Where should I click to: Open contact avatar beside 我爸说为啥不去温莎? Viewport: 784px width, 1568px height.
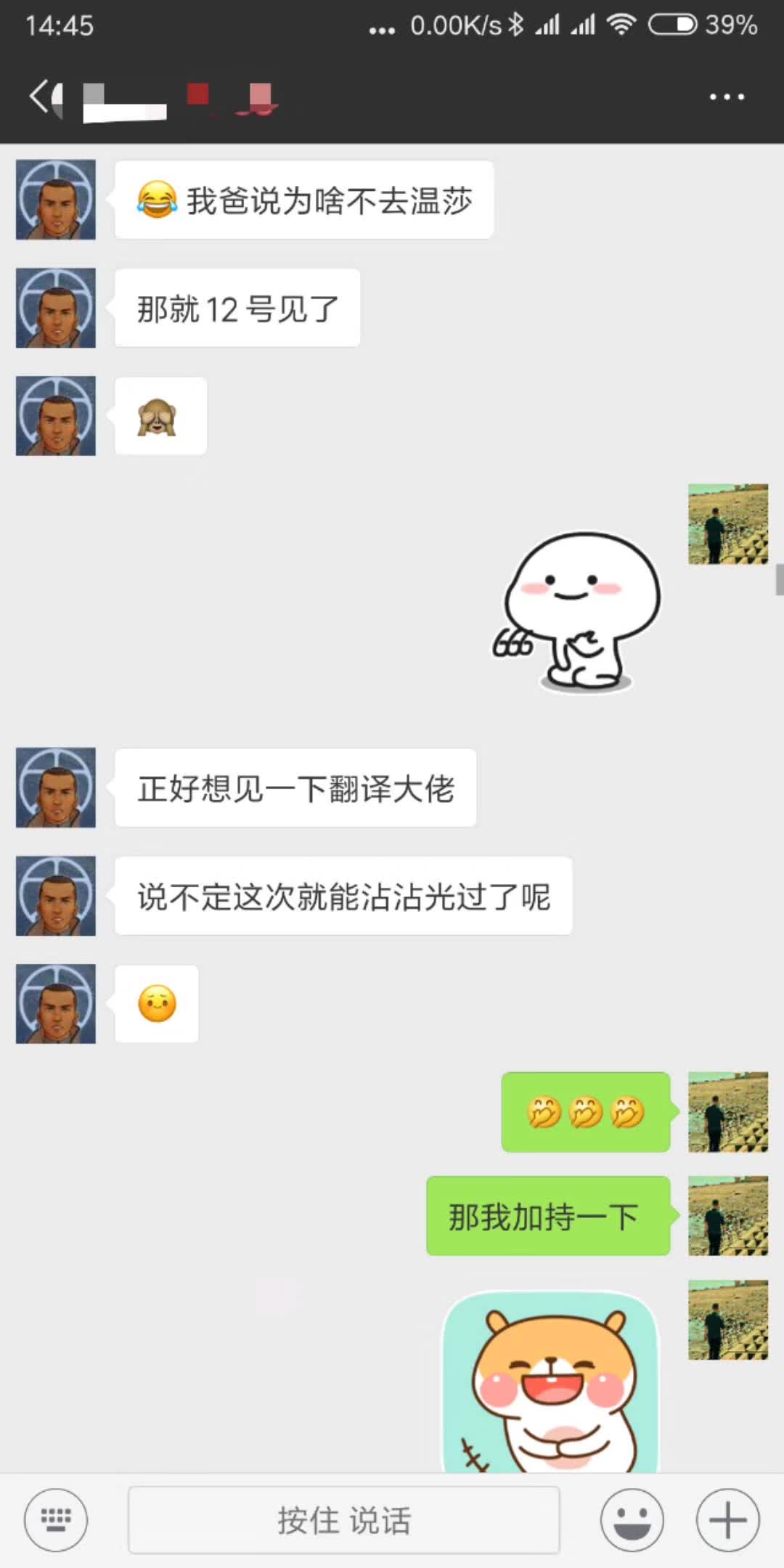56,200
